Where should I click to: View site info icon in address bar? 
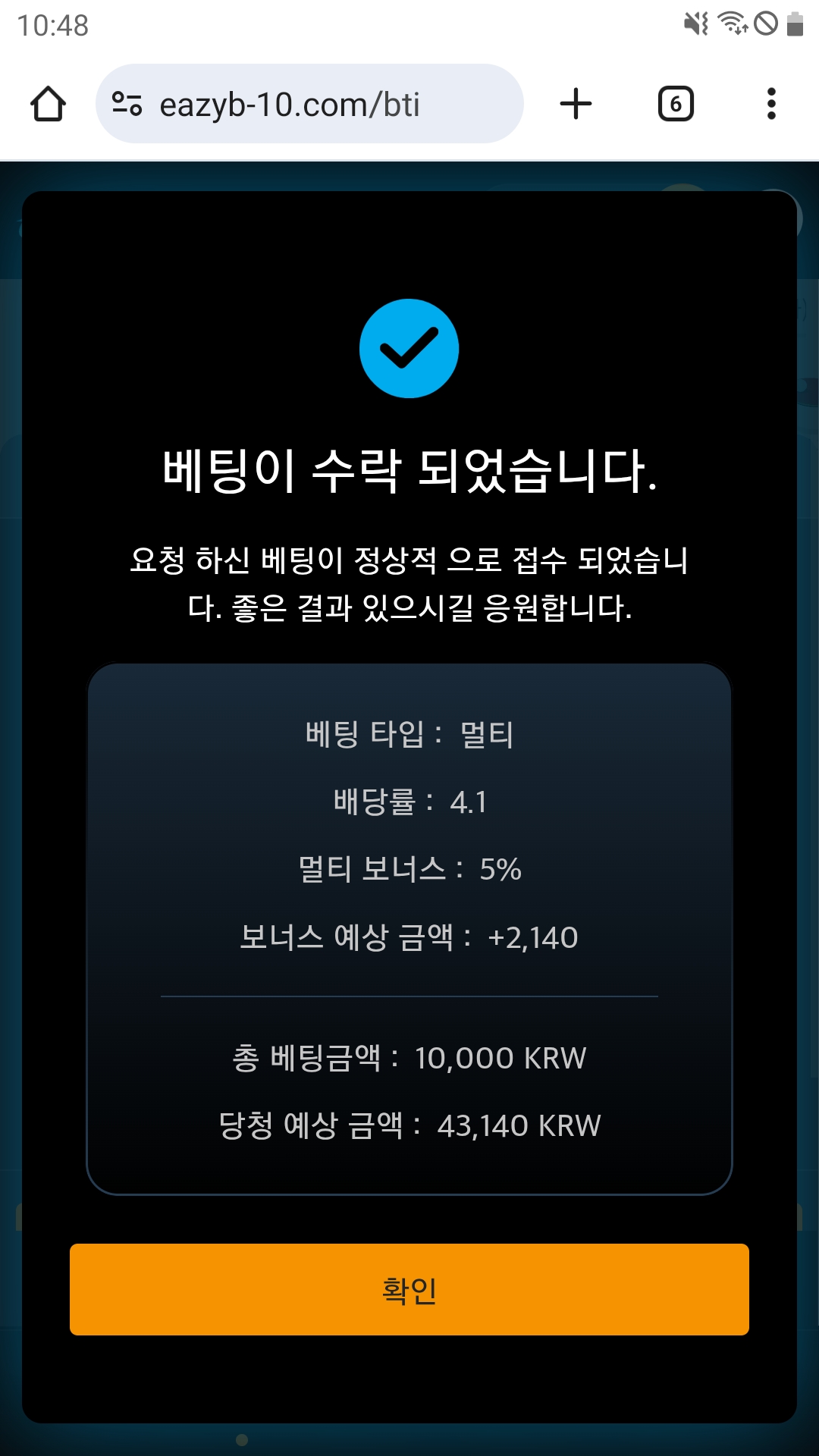127,104
